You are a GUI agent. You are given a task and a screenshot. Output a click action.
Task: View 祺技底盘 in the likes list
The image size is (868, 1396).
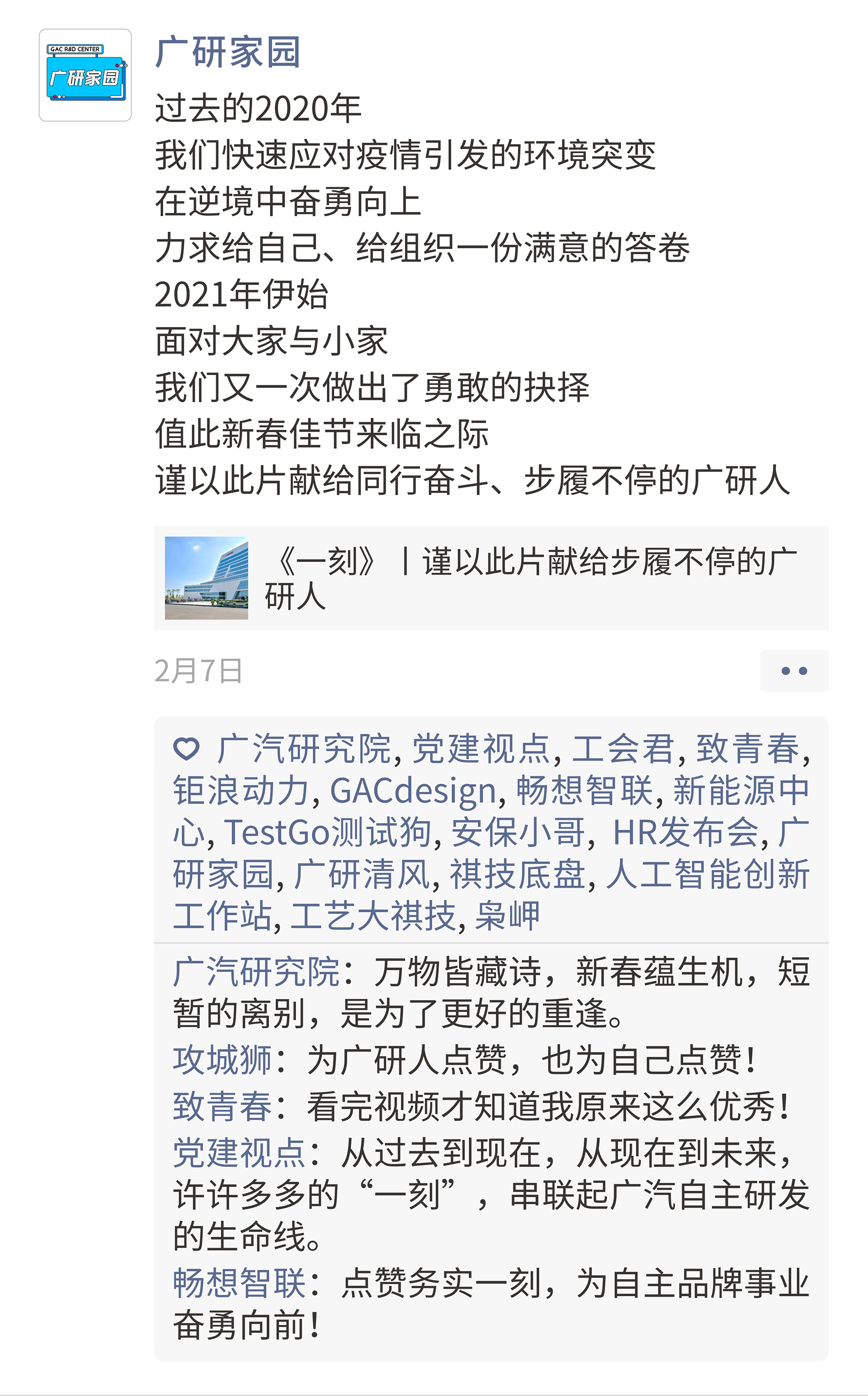point(517,874)
